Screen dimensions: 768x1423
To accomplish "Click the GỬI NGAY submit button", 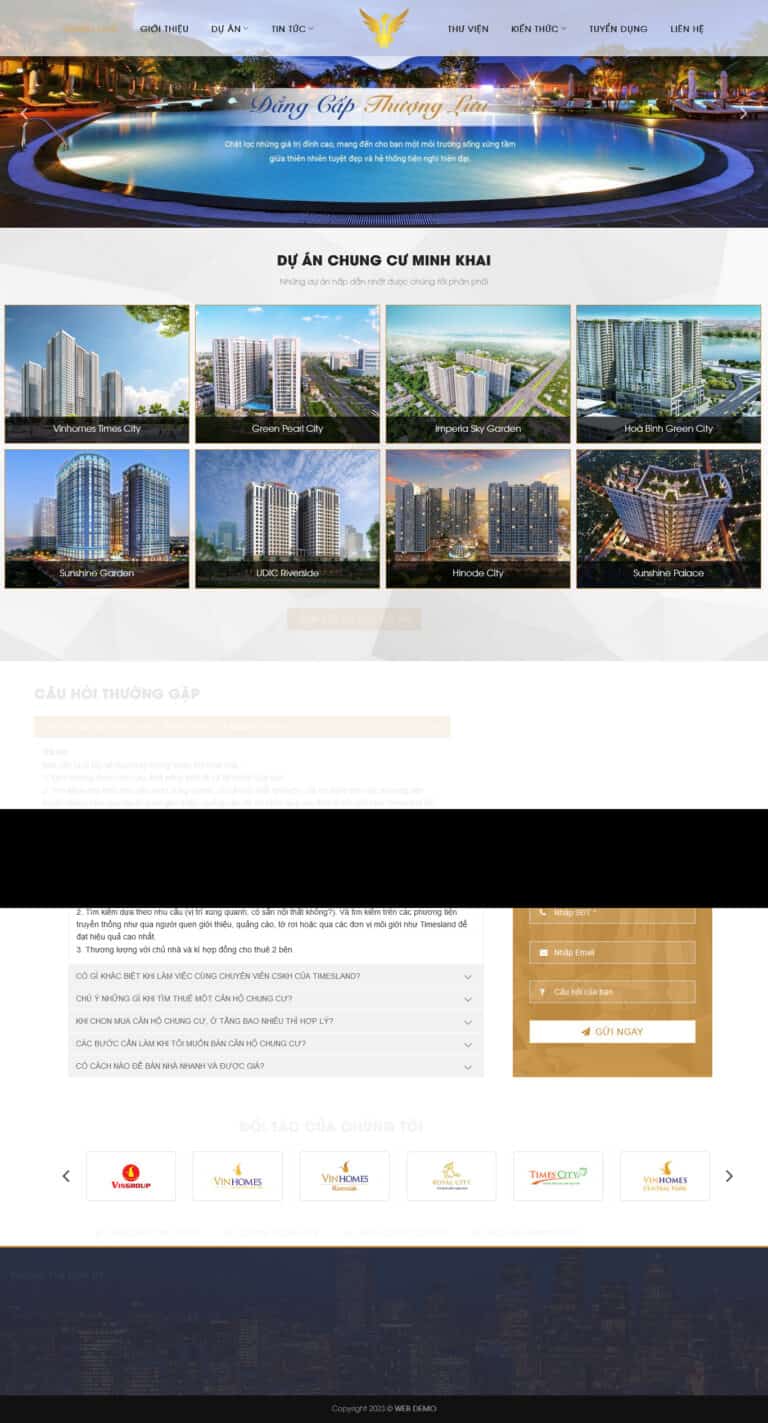I will (612, 1031).
